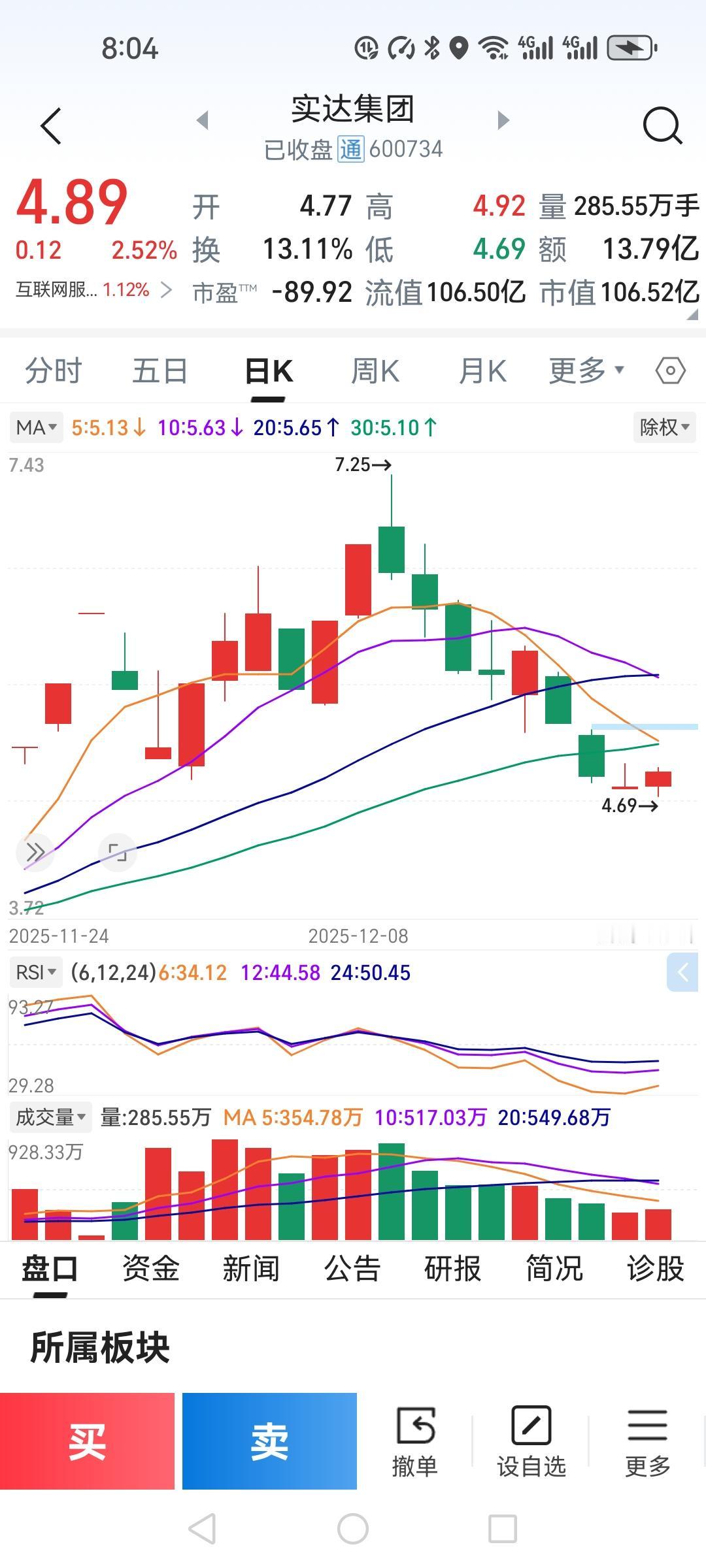
Task: Switch to 分时 chart tab
Action: pyautogui.click(x=54, y=371)
